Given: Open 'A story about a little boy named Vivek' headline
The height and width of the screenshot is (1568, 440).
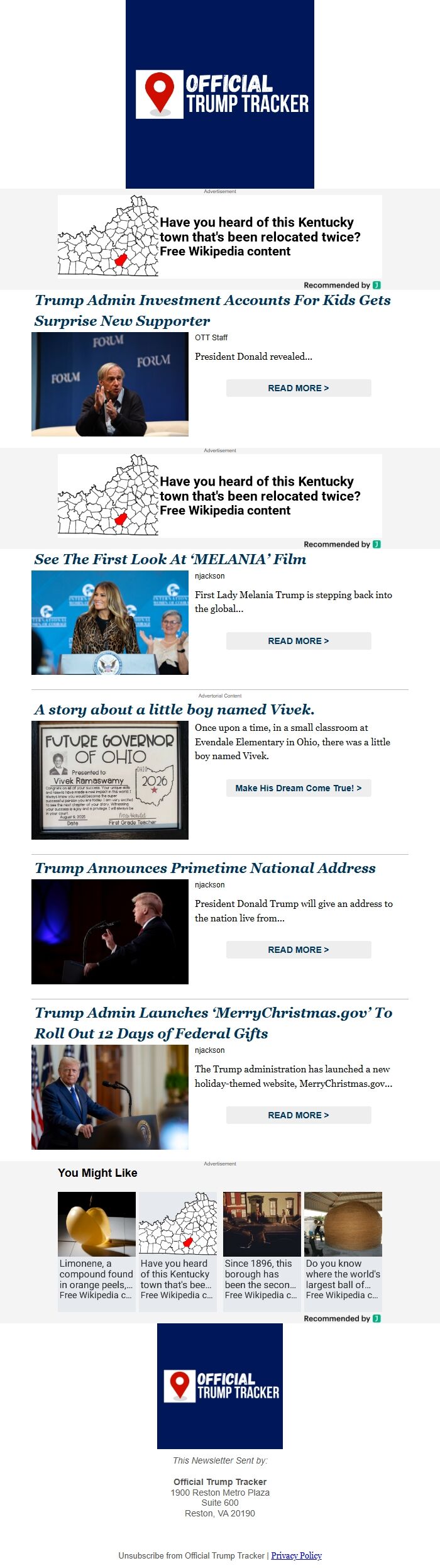Looking at the screenshot, I should pyautogui.click(x=174, y=709).
